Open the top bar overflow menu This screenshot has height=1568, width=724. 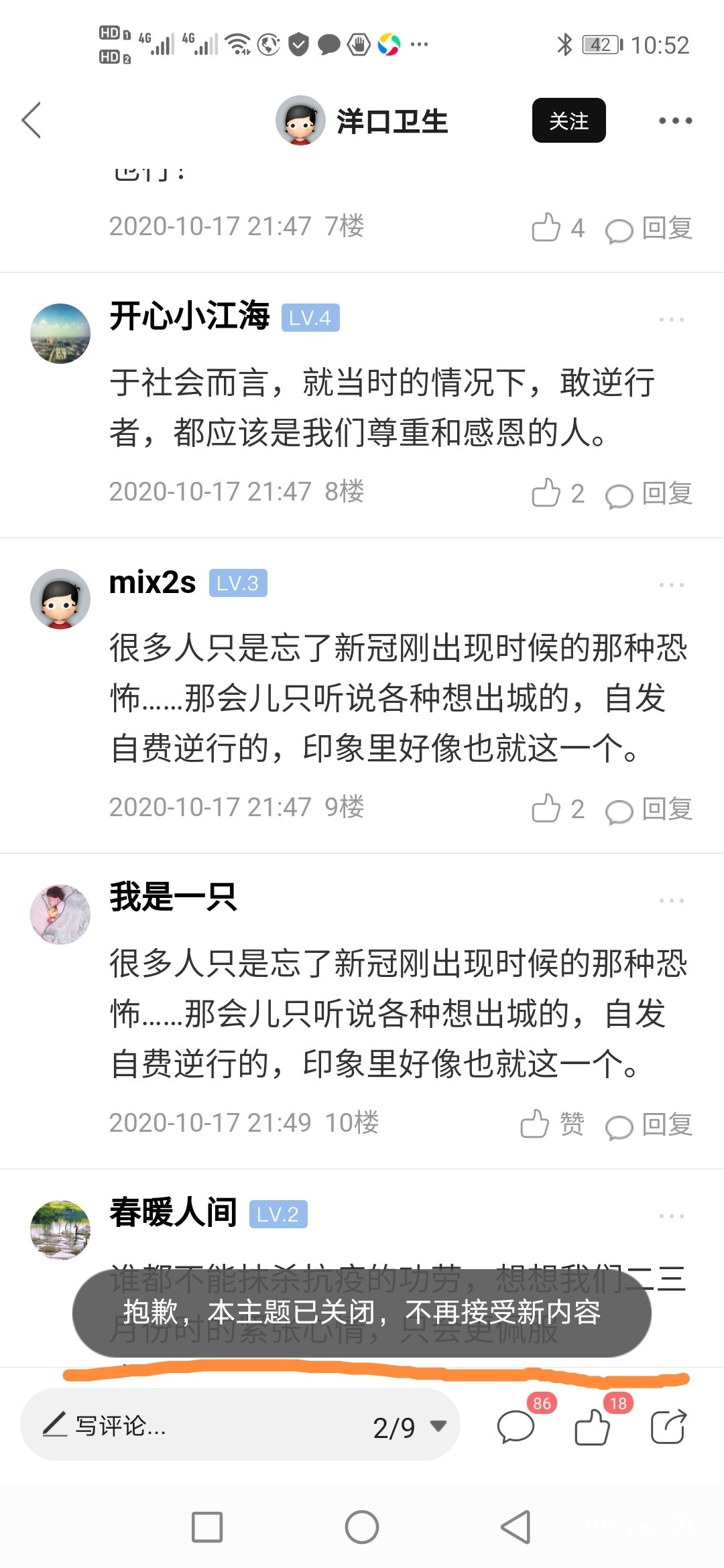tap(674, 121)
